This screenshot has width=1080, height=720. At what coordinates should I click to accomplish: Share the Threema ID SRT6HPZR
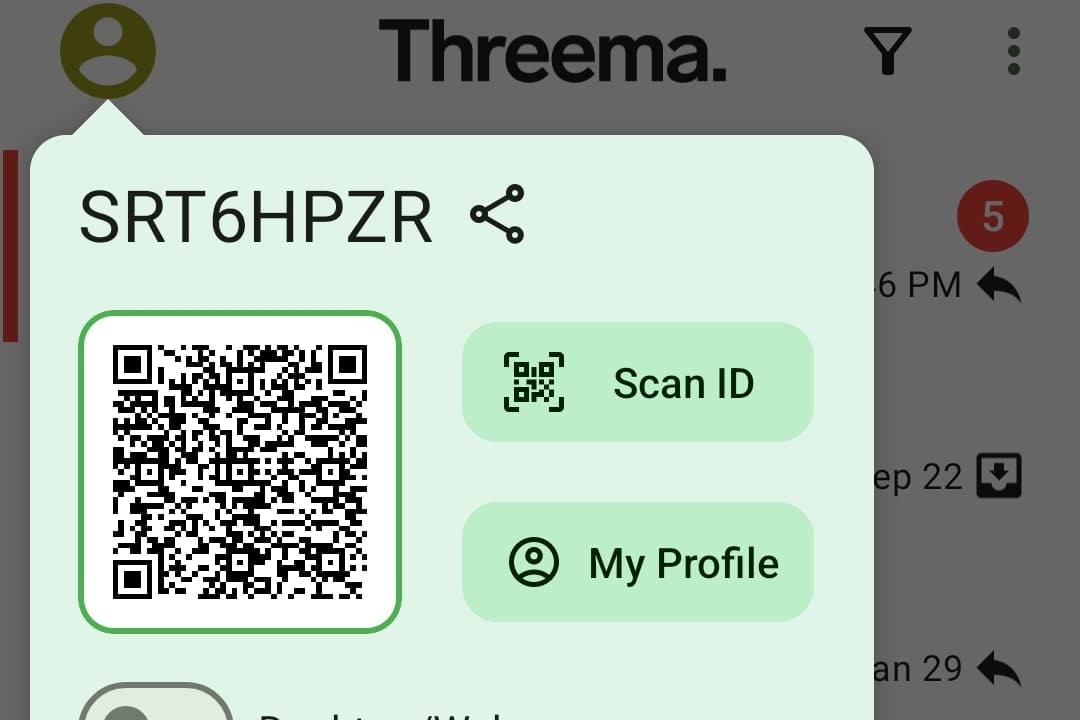click(497, 214)
